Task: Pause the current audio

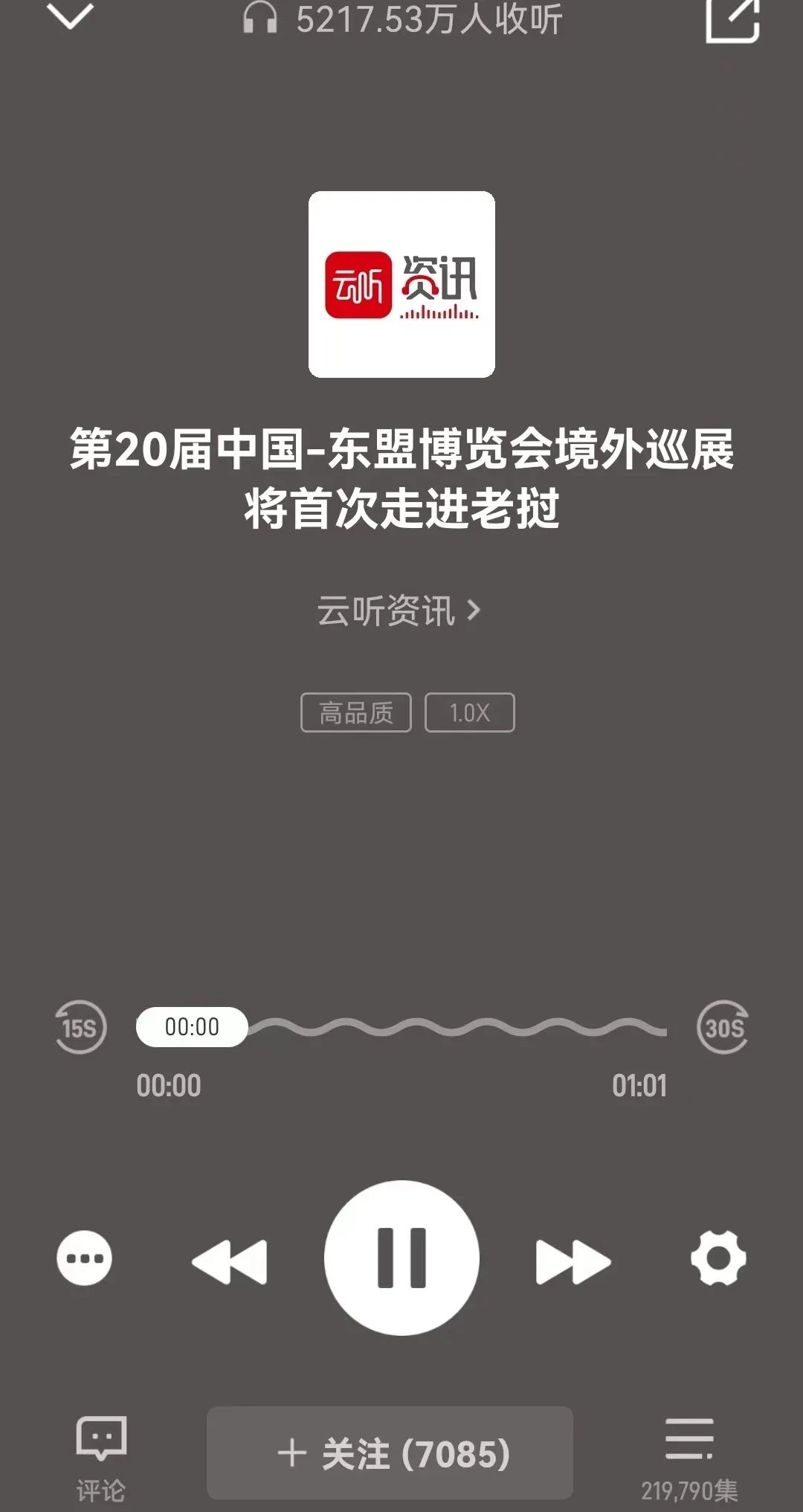Action: pyautogui.click(x=401, y=1258)
